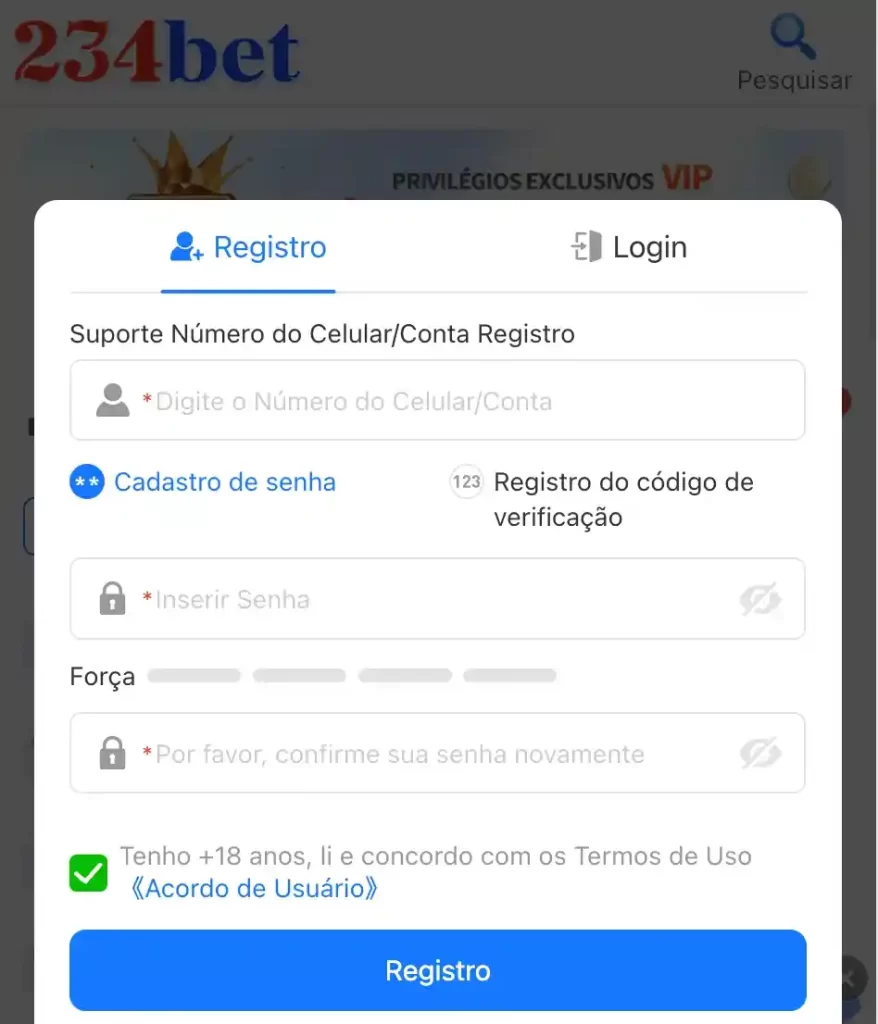Screen dimensions: 878x1024
Task: Reveal the confirmation password text
Action: tap(760, 754)
